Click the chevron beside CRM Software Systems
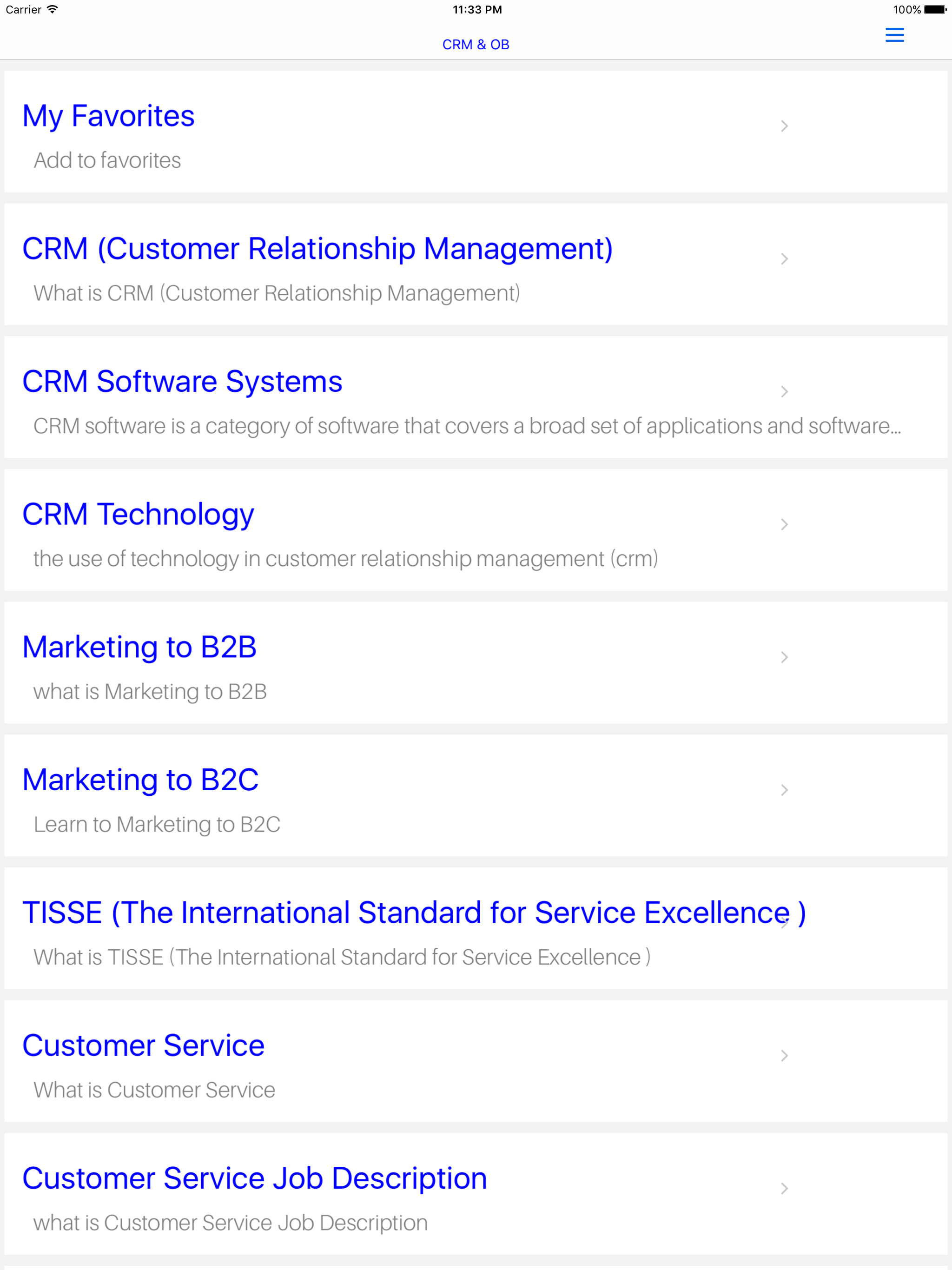 click(785, 391)
